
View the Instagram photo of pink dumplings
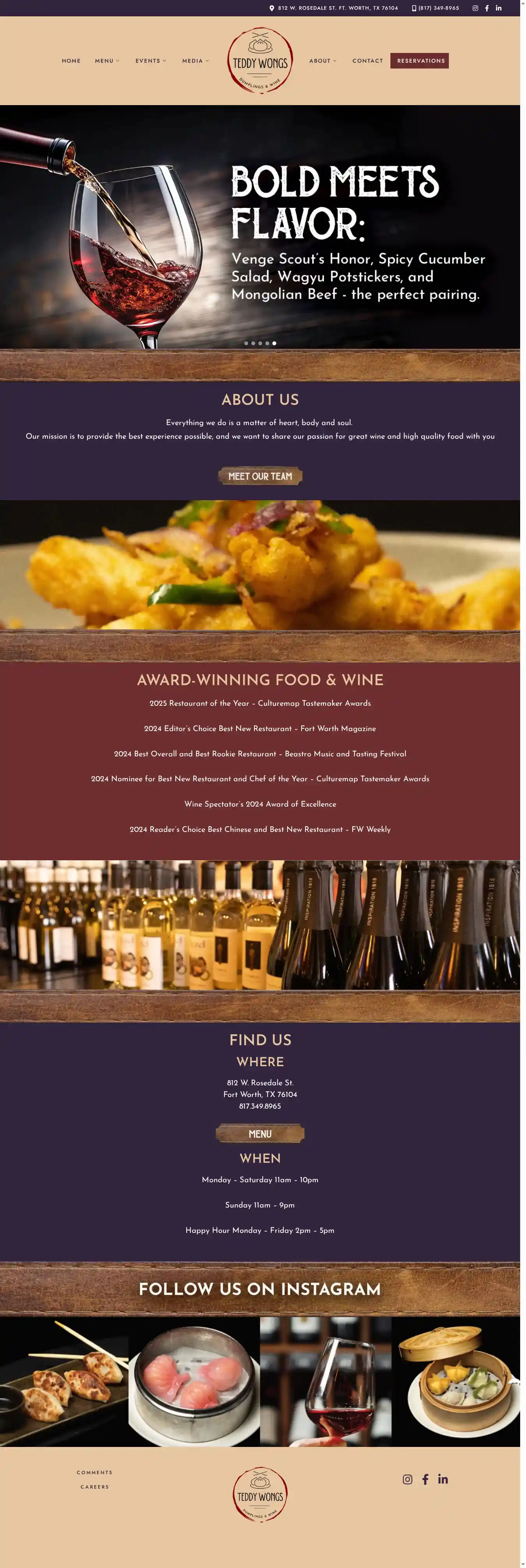(x=194, y=1382)
